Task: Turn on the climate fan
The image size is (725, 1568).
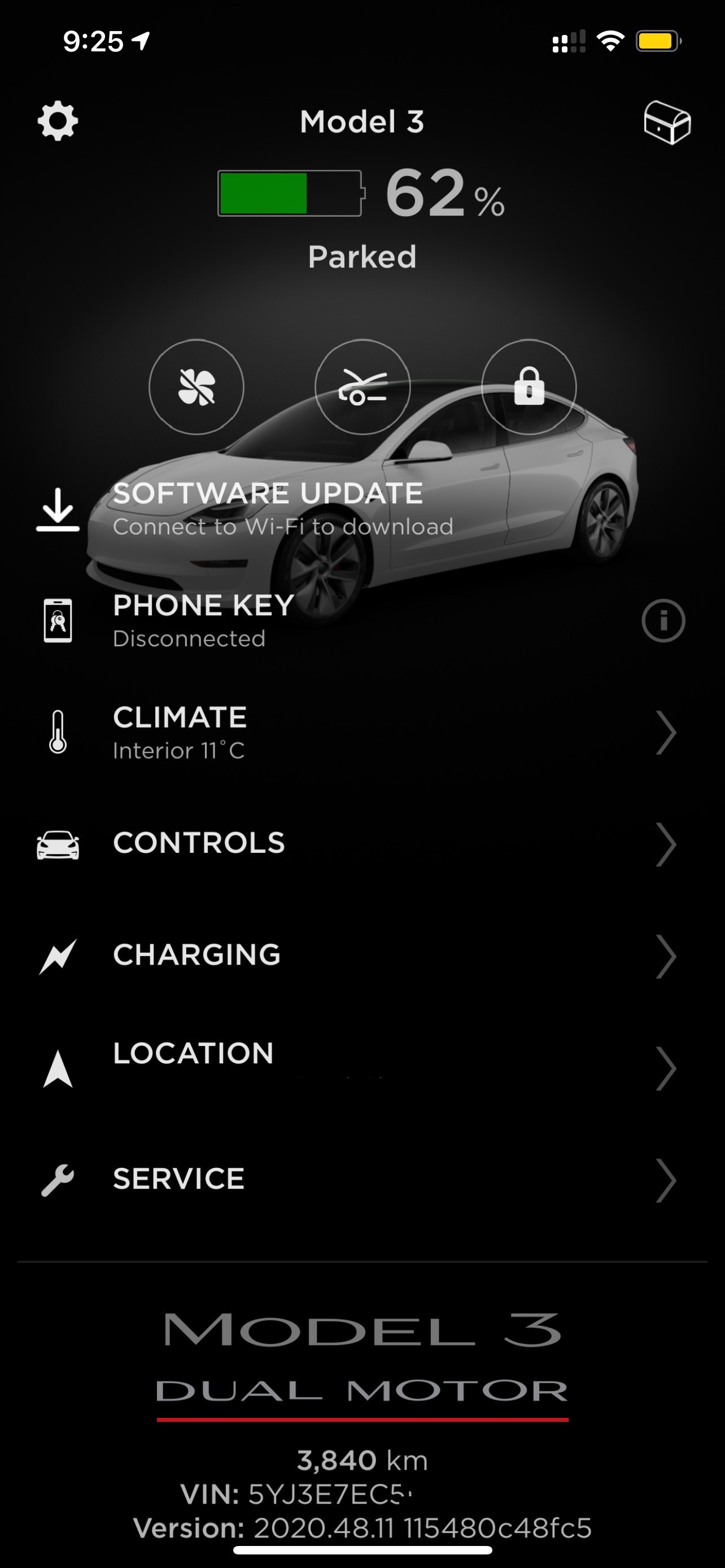Action: point(196,387)
